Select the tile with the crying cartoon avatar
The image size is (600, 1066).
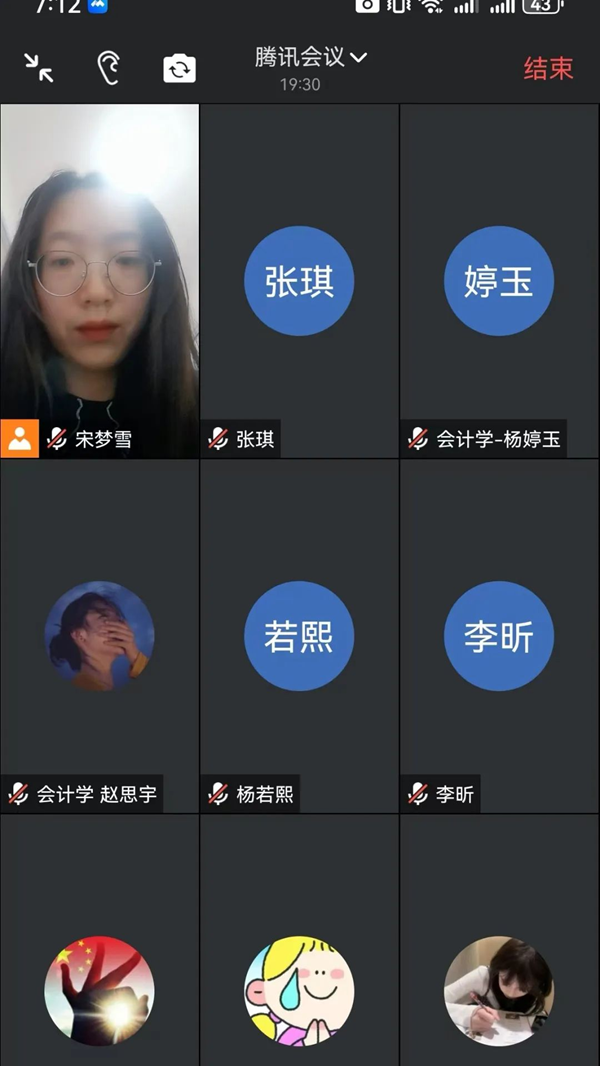[x=299, y=990]
